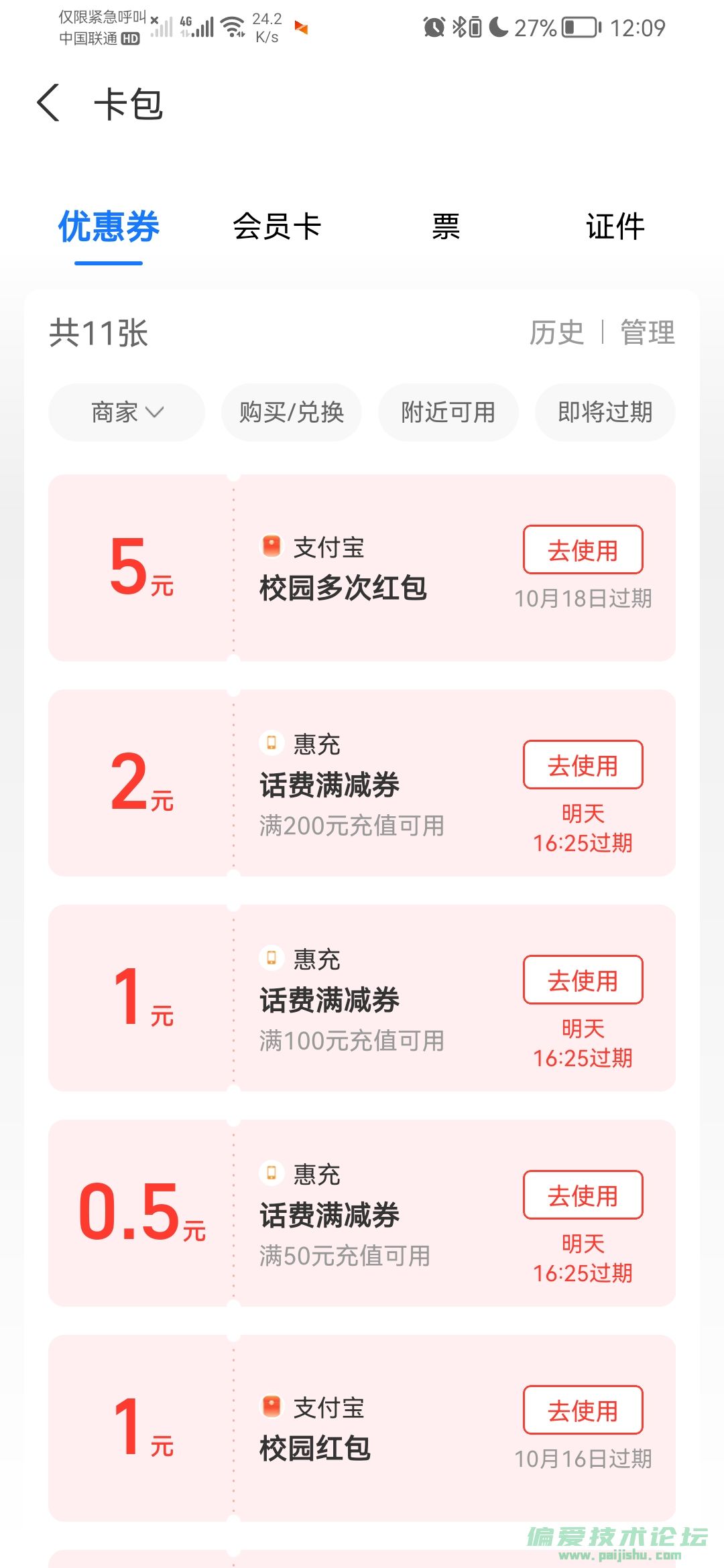The image size is (724, 1568).
Task: Filter coupons by 附近可用
Action: tap(448, 412)
